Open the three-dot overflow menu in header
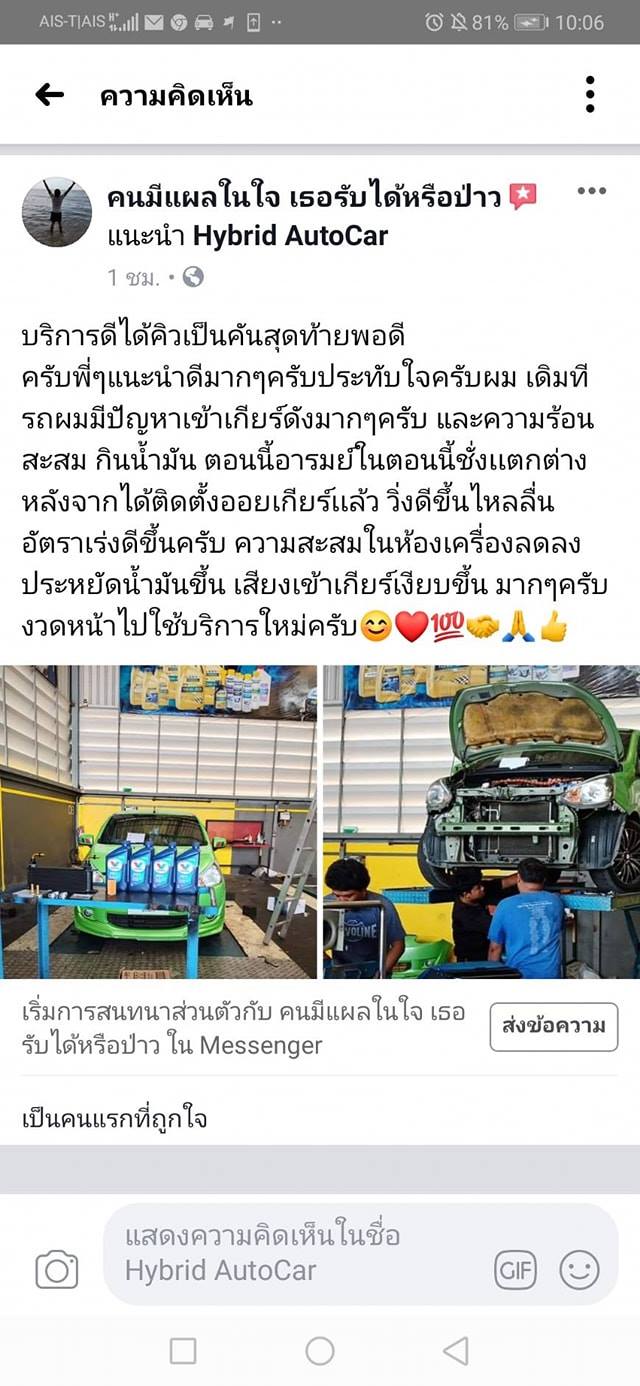The width and height of the screenshot is (640, 1386). click(590, 95)
